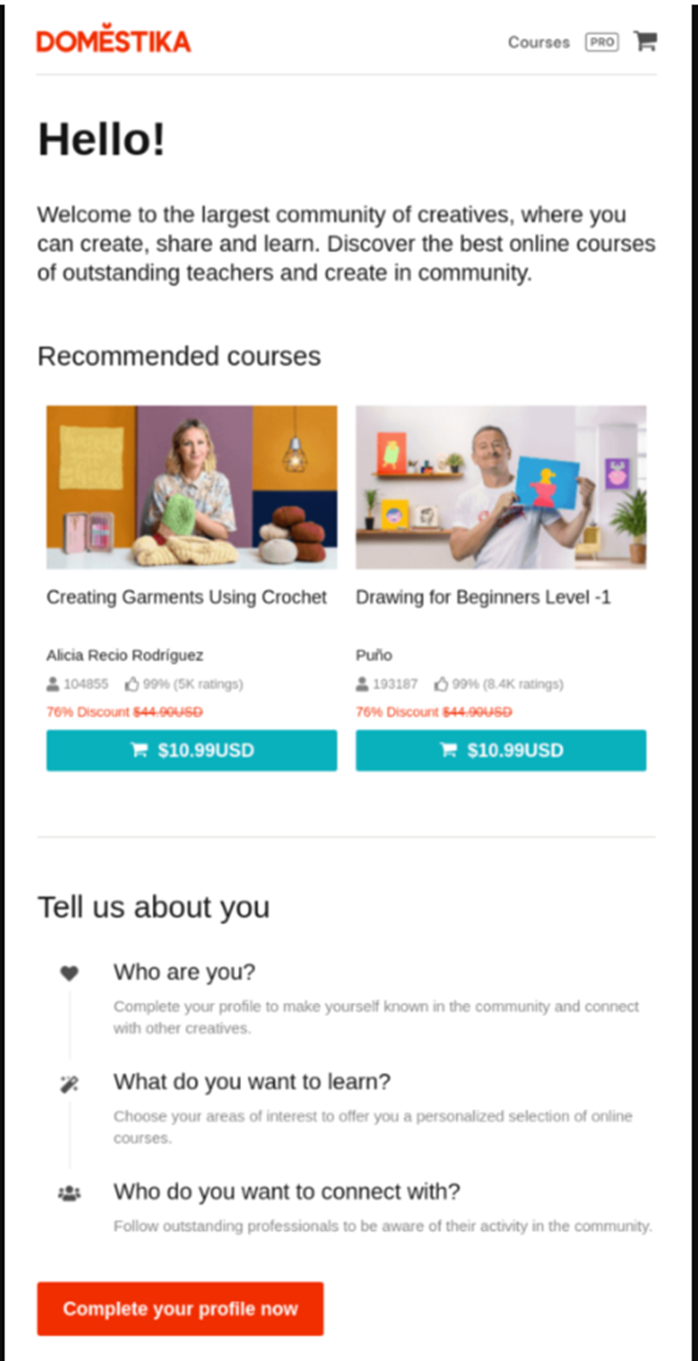The width and height of the screenshot is (698, 1361).
Task: Open the Drawing for Beginners Level -1 course
Action: pos(483,597)
